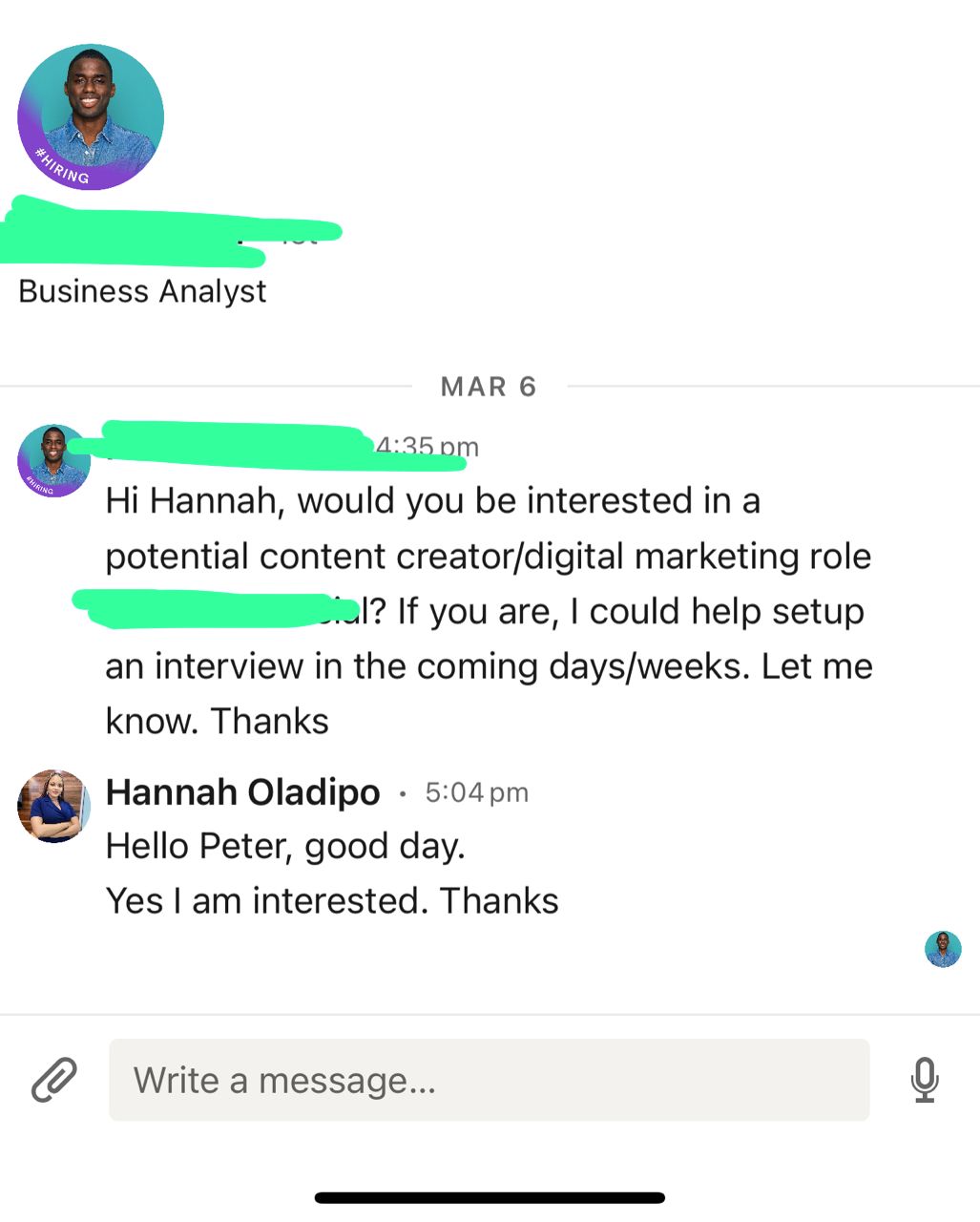980x1222 pixels.
Task: Tap sender's small avatar beside 4:35 pm message
Action: [x=53, y=461]
